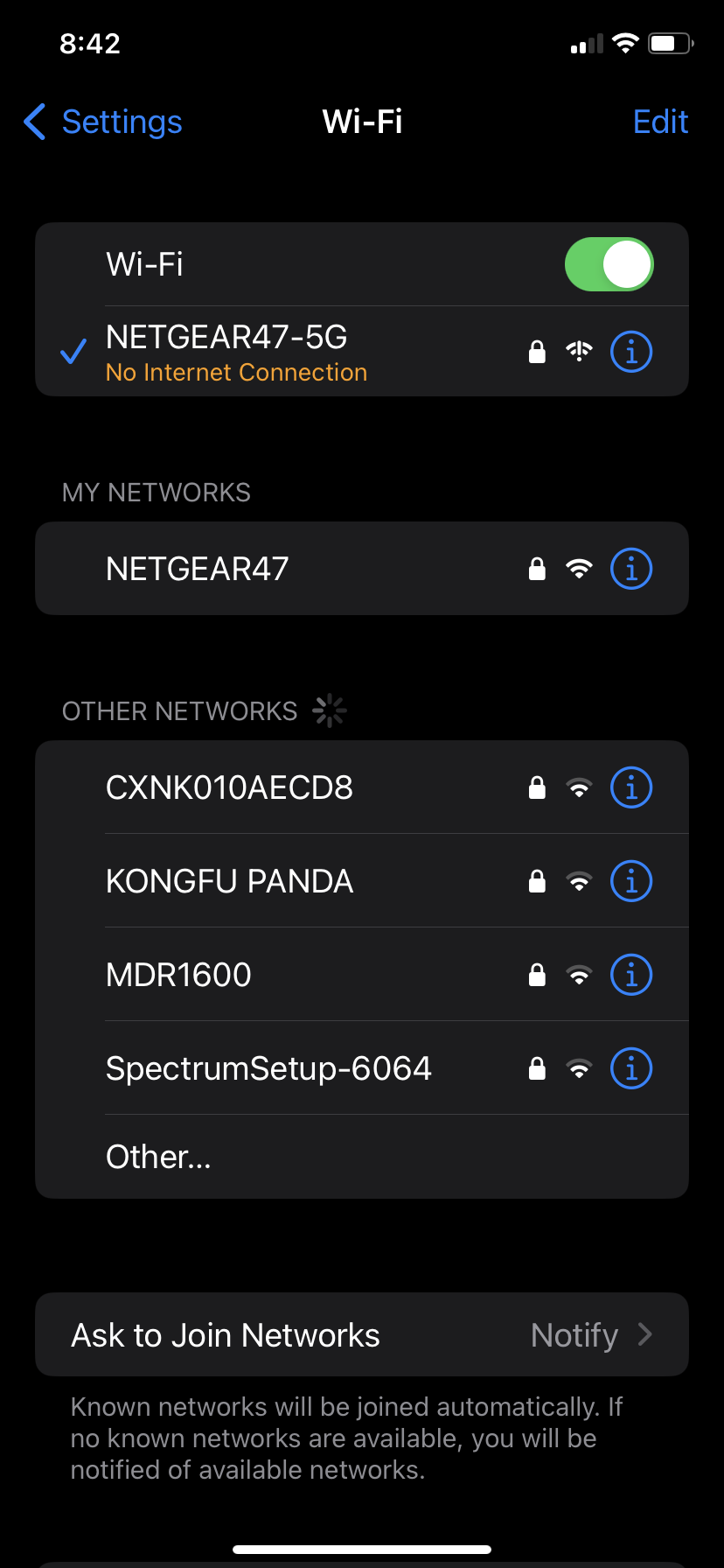Join the KONGFU PANDA network
724x1568 pixels.
point(262,881)
